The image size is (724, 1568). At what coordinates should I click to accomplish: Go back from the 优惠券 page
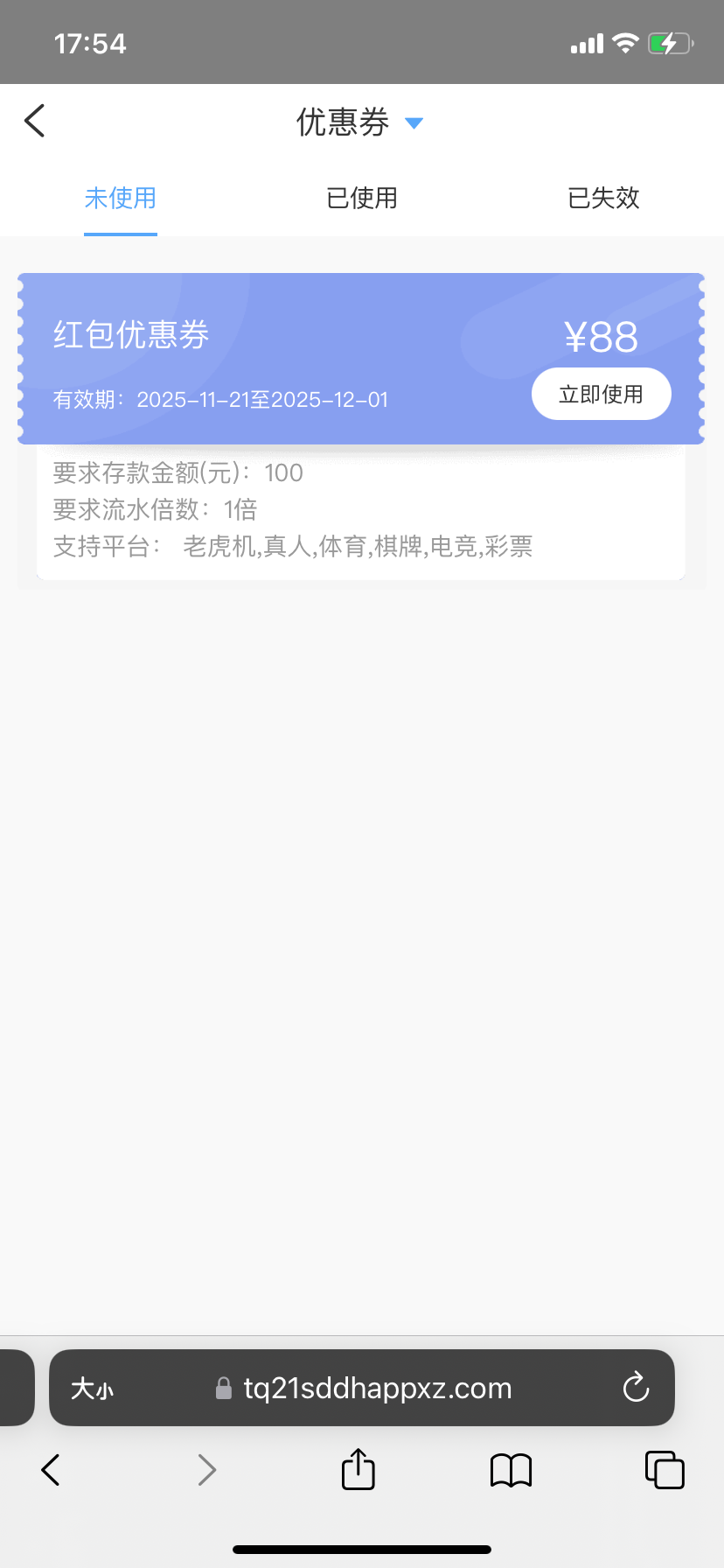pyautogui.click(x=35, y=122)
